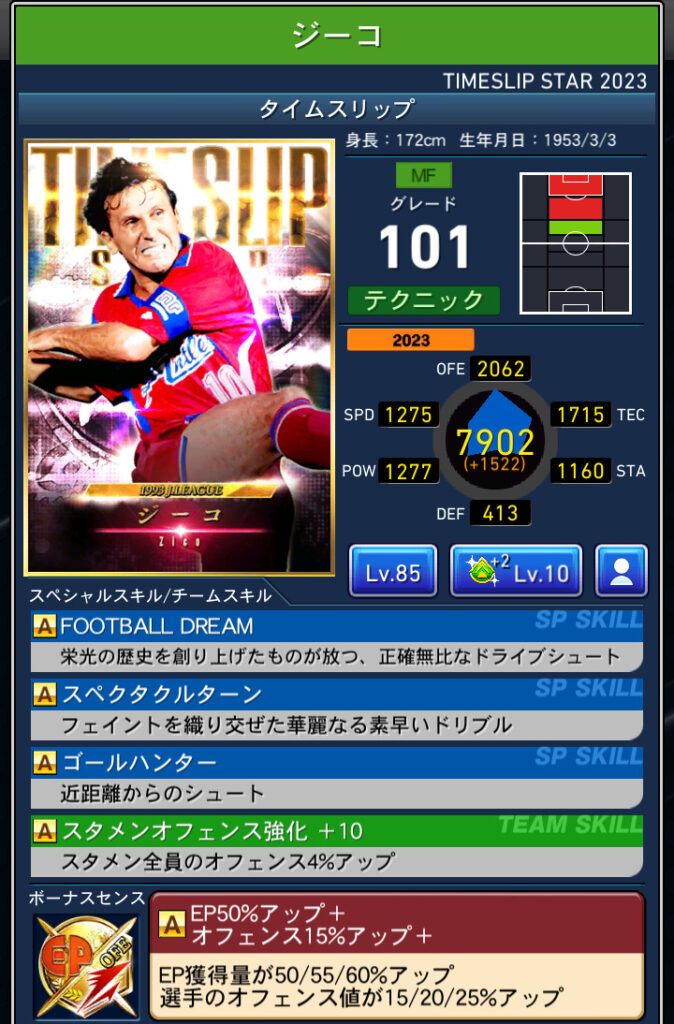Screen dimensions: 674x1024
Task: Tap the Lv.85 level button
Action: click(392, 572)
